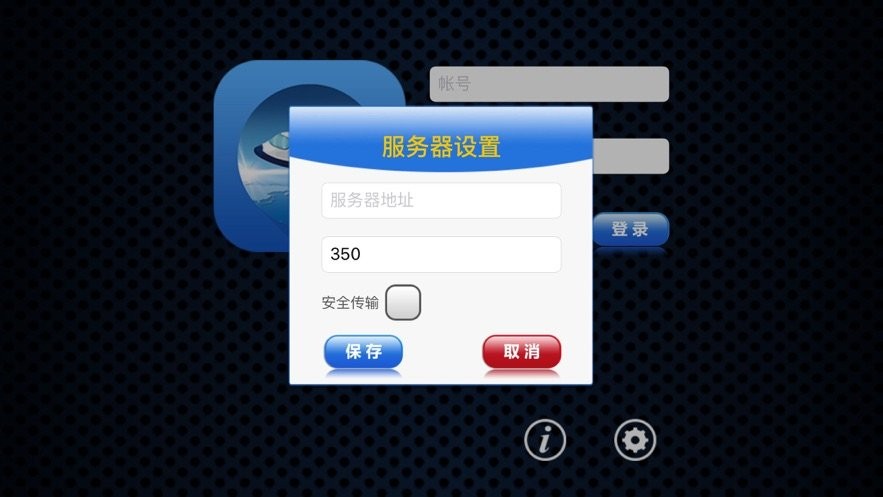Enable the 安全传输 checkbox
Screen dimensions: 883x497
pyautogui.click(x=403, y=302)
